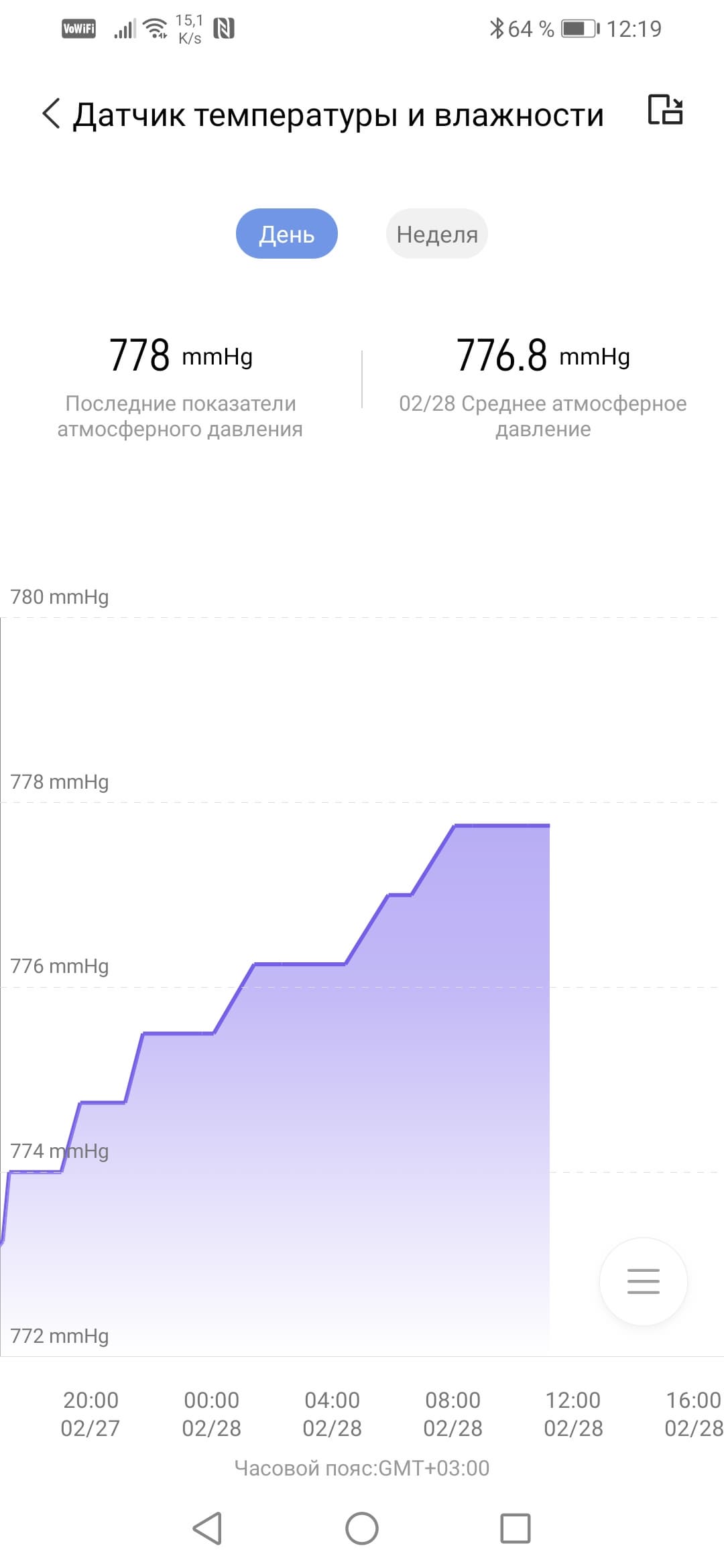Open the recent apps view
Viewport: 724px width, 1568px height.
(516, 1528)
